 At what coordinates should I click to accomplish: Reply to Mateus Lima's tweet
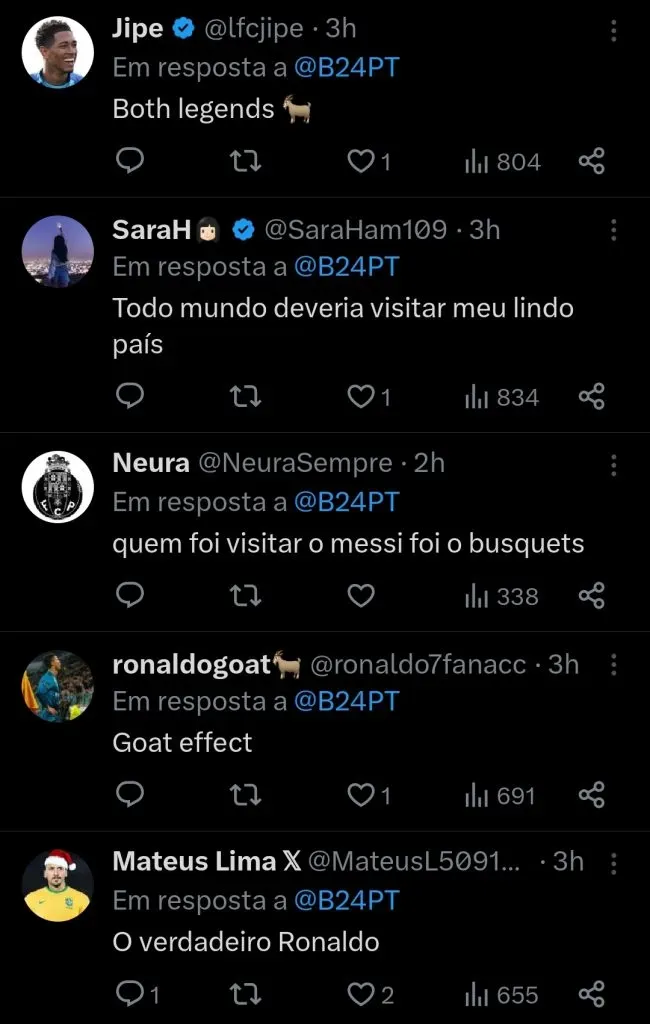(x=130, y=995)
